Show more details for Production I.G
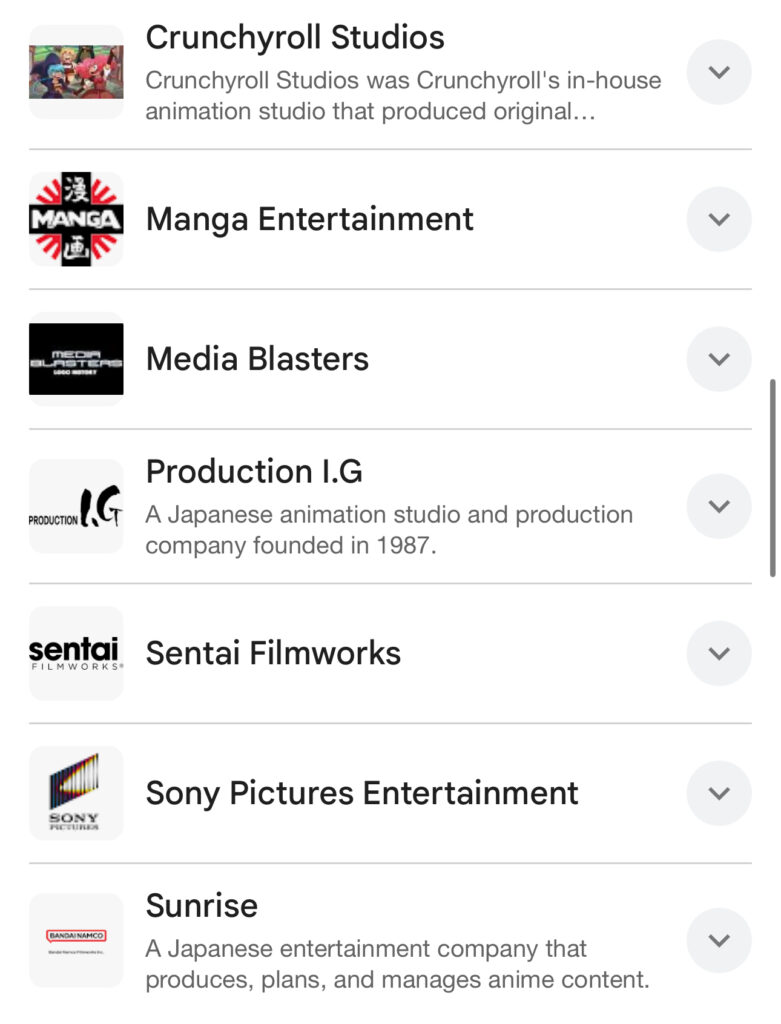 coord(718,506)
